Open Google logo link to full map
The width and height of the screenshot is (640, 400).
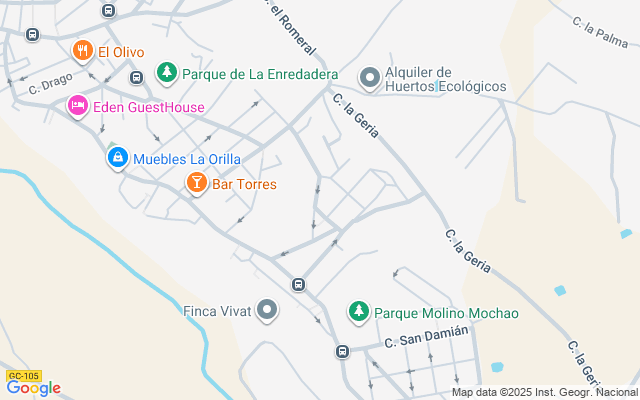(x=33, y=388)
